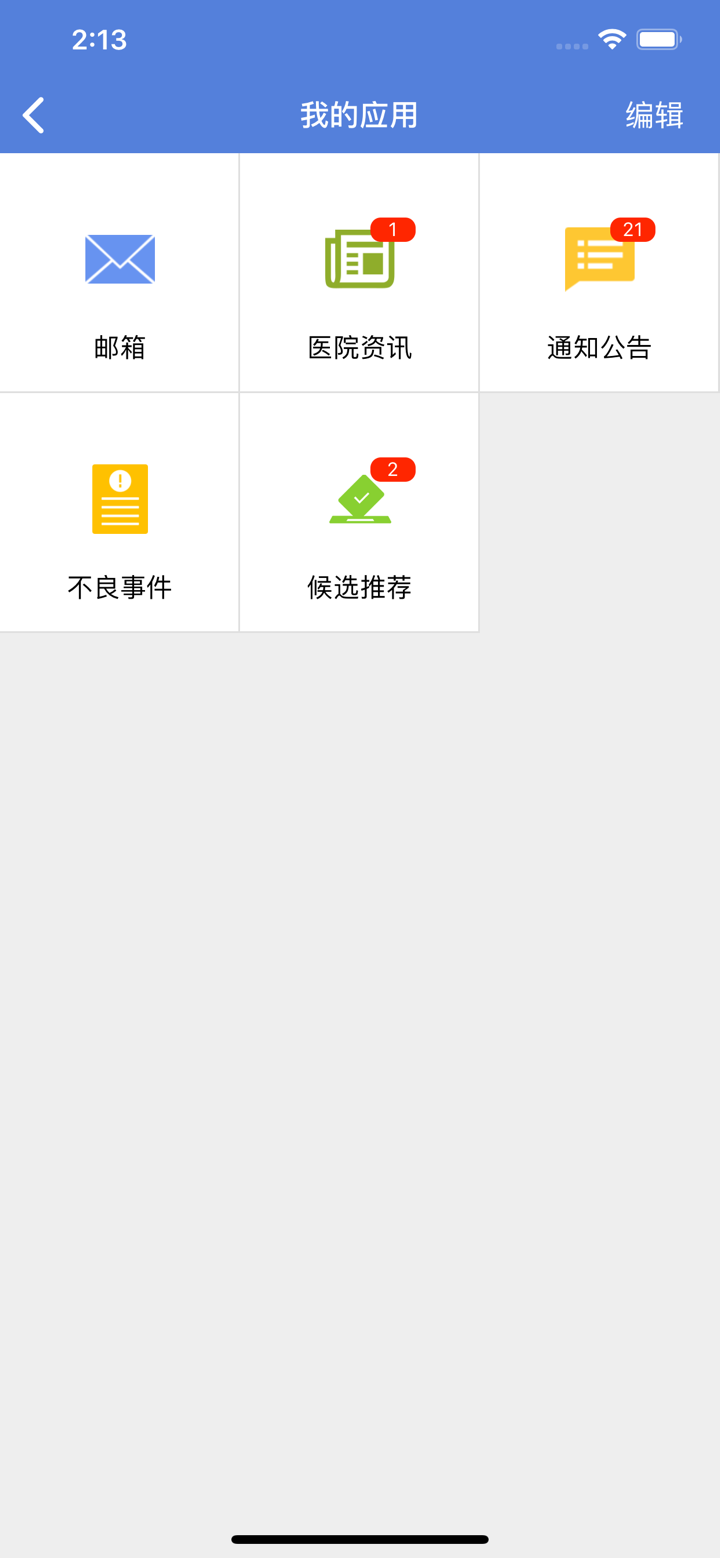Tap the time display showing 2:13
720x1558 pixels.
pyautogui.click(x=99, y=39)
